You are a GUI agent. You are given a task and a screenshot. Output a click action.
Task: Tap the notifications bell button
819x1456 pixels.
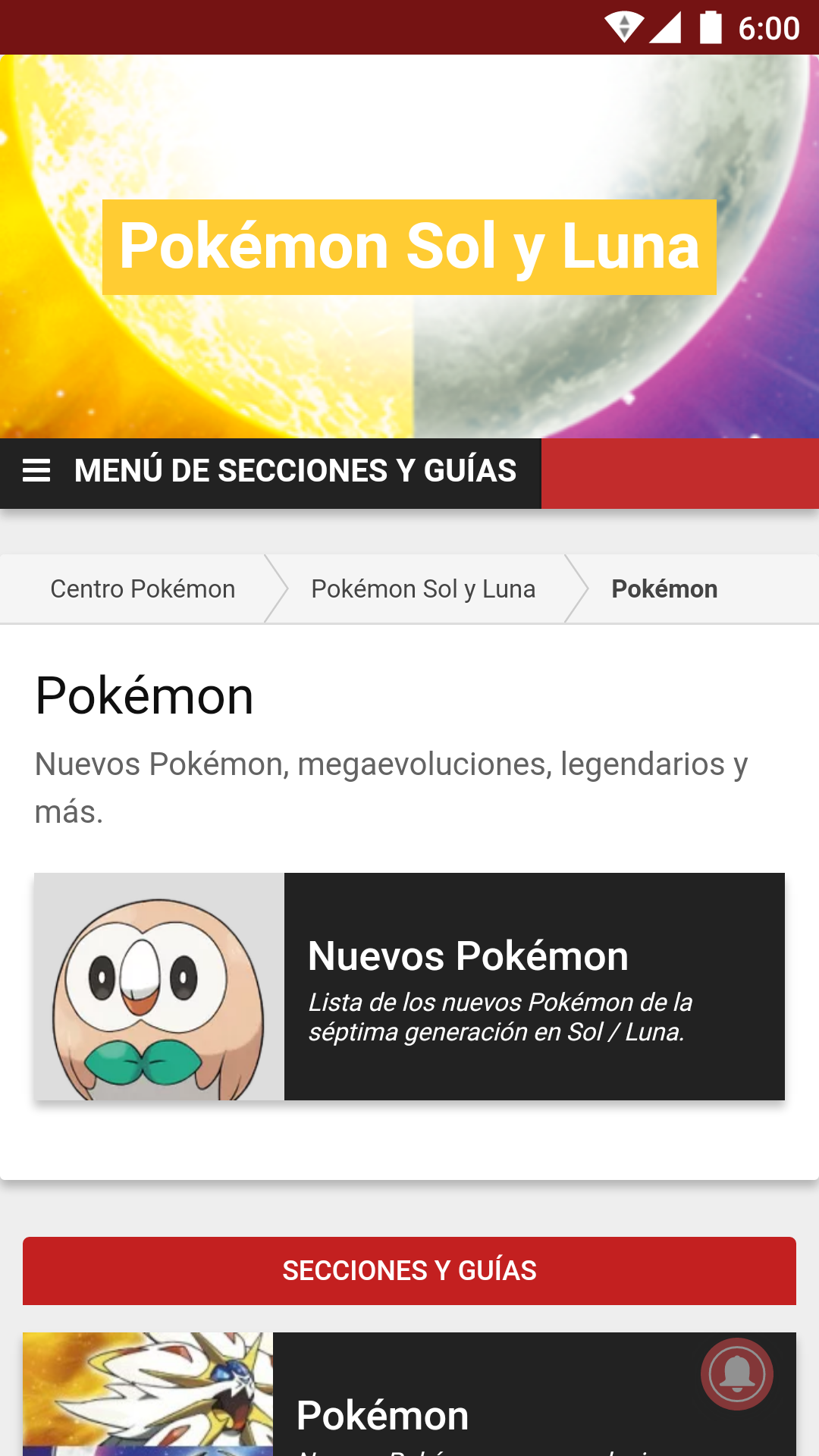point(736,1374)
